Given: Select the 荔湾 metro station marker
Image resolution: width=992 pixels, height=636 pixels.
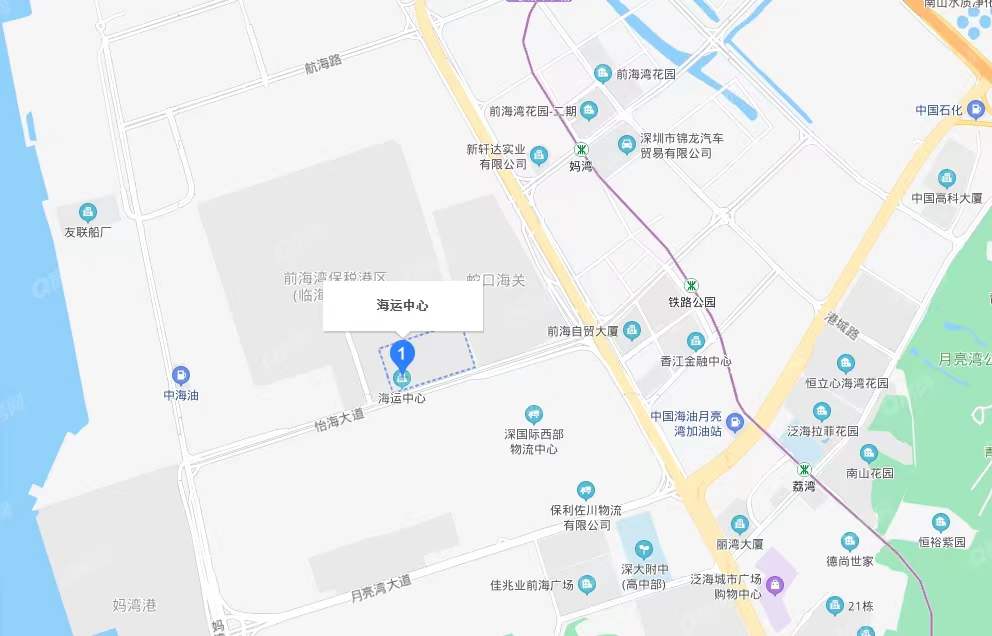Looking at the screenshot, I should click(803, 470).
